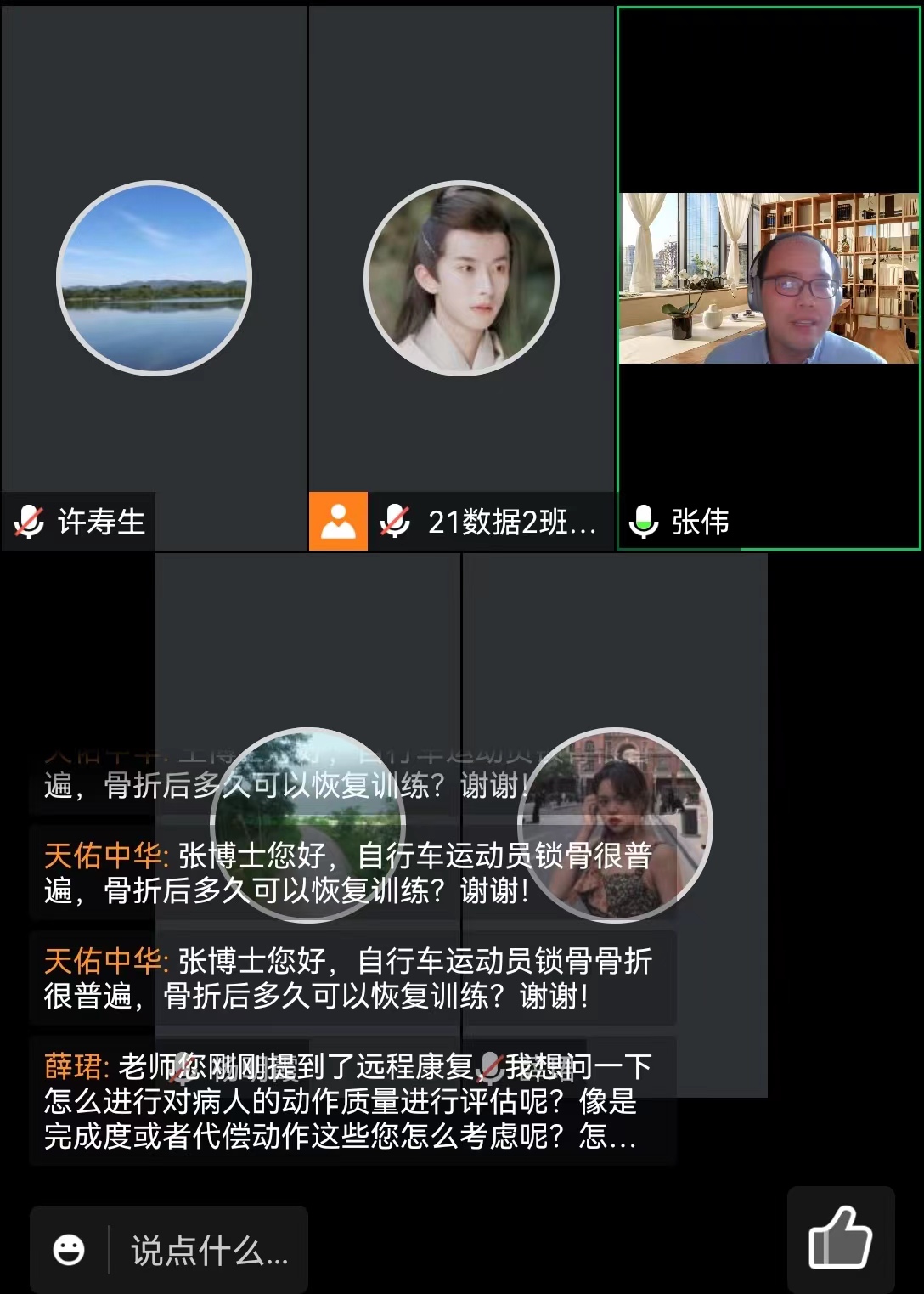Screen dimensions: 924x1294
Task: Tap the thumbs-up like button
Action: 840,1238
